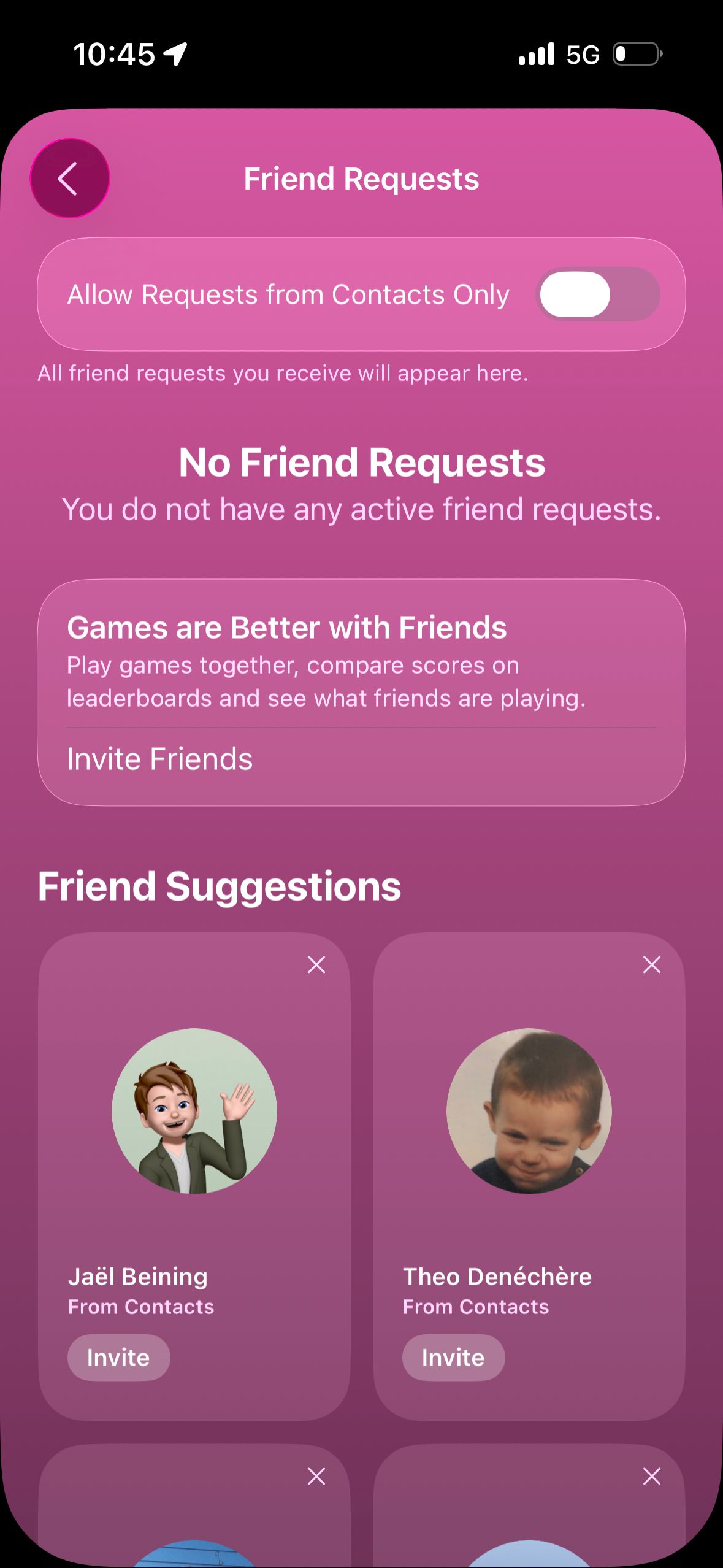
Task: Invite Theo Denéchère
Action: pos(453,1358)
